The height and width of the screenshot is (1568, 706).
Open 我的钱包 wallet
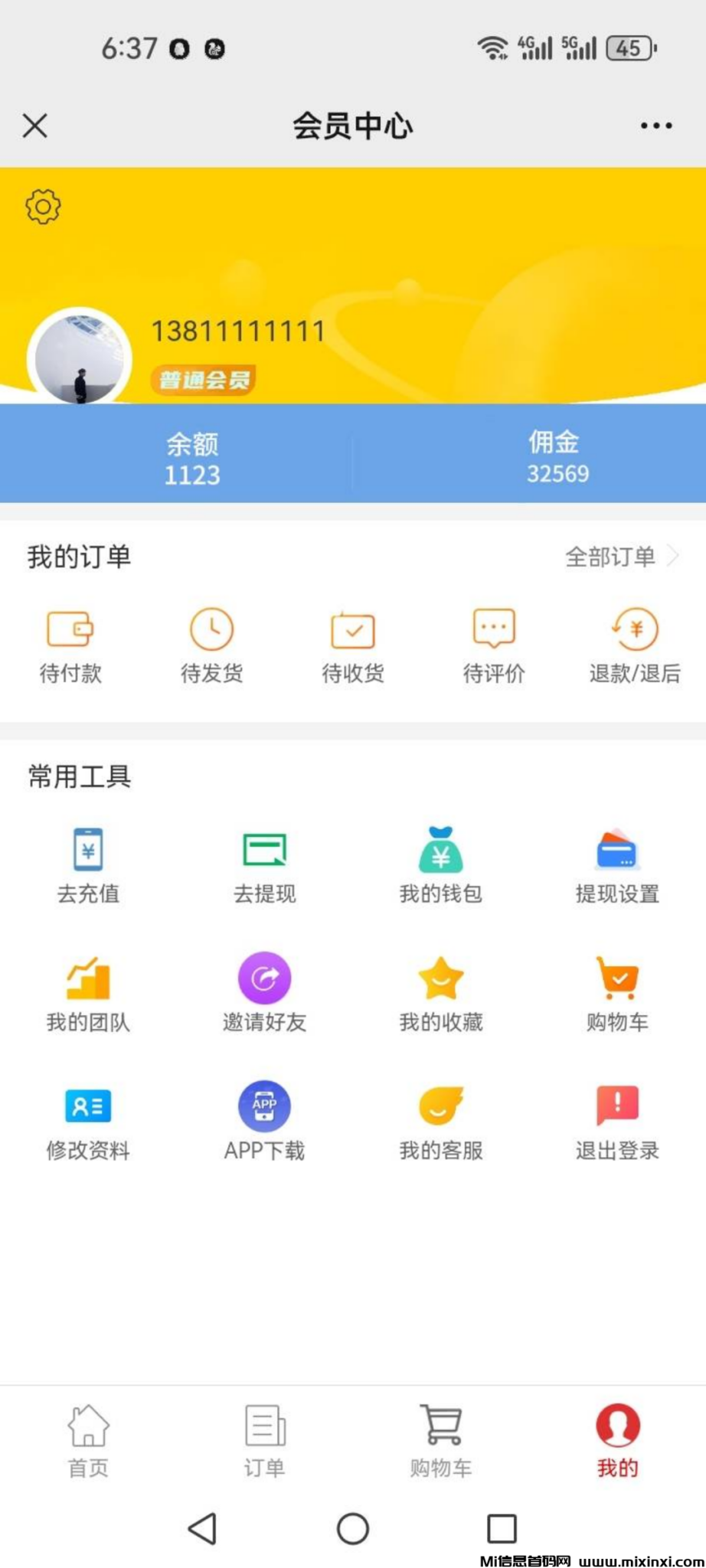(441, 865)
